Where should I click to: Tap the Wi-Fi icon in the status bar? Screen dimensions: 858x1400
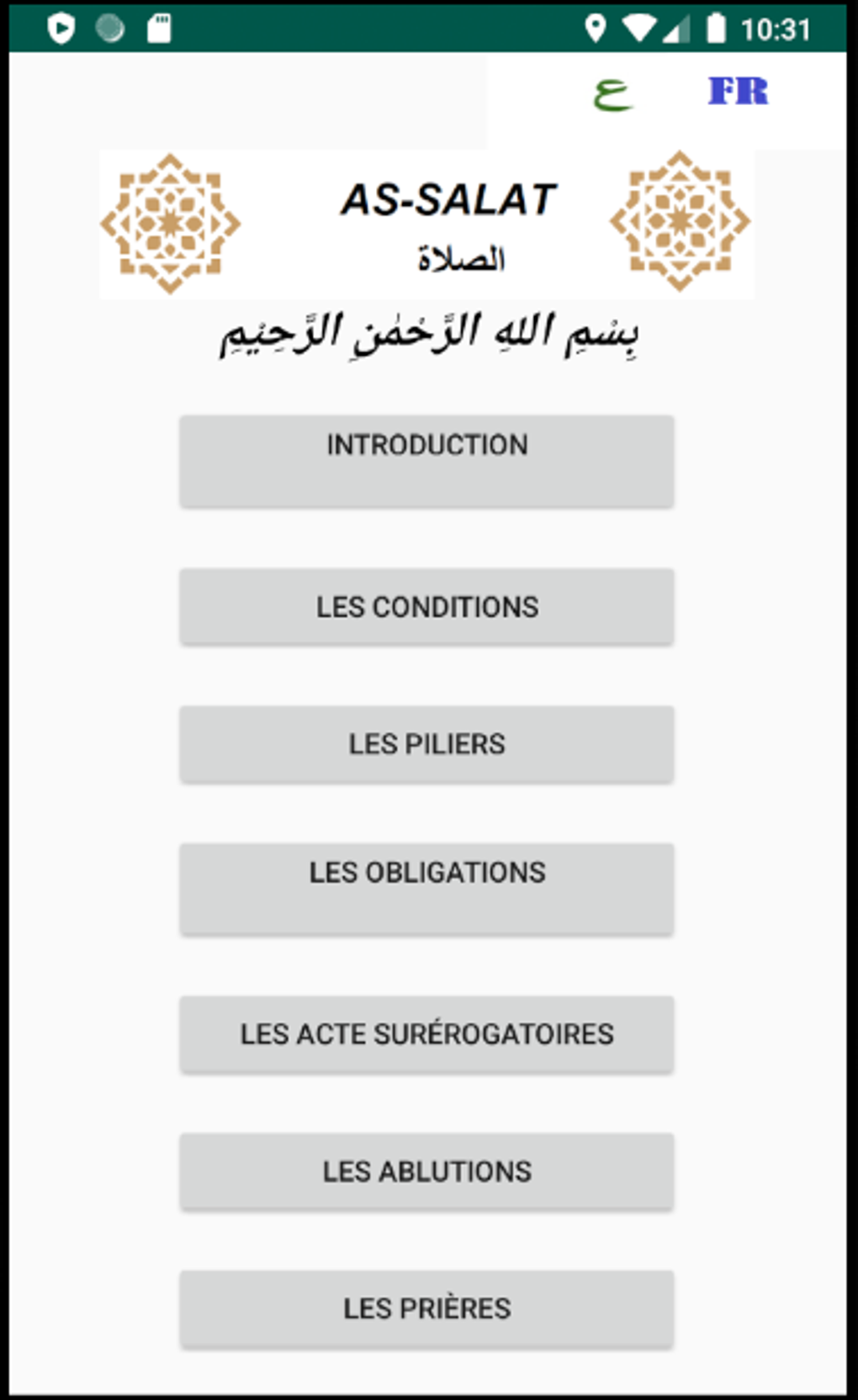(x=642, y=29)
